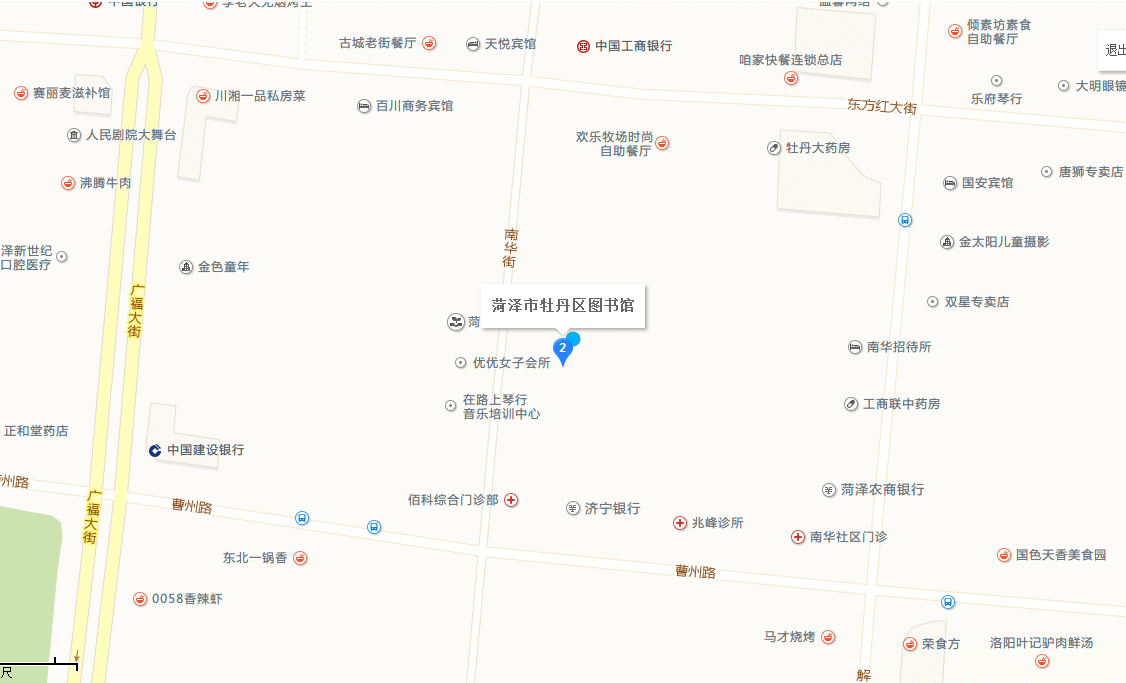Open the 菏泽市牡丹区图书馆 info bubble

pos(563,305)
